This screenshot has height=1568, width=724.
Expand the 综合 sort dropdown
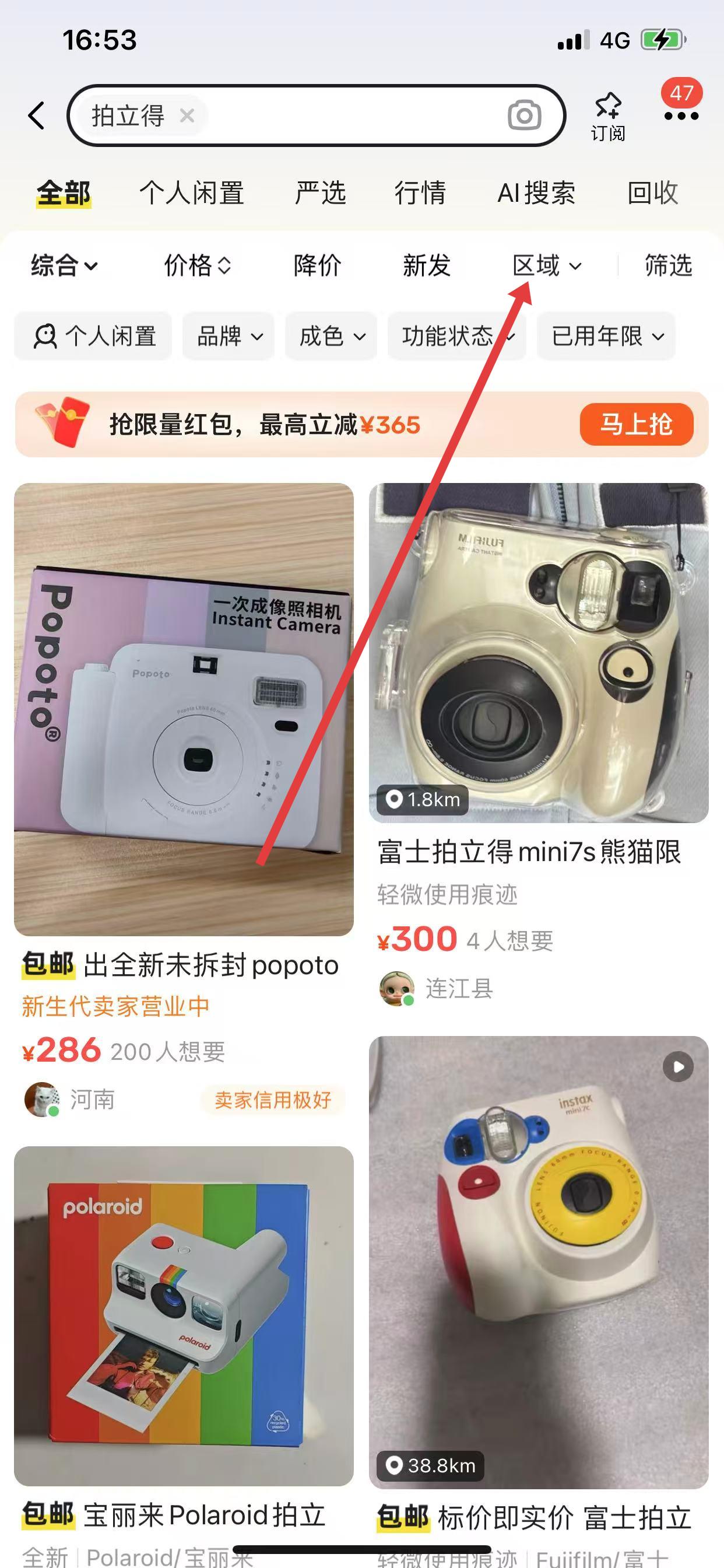64,265
